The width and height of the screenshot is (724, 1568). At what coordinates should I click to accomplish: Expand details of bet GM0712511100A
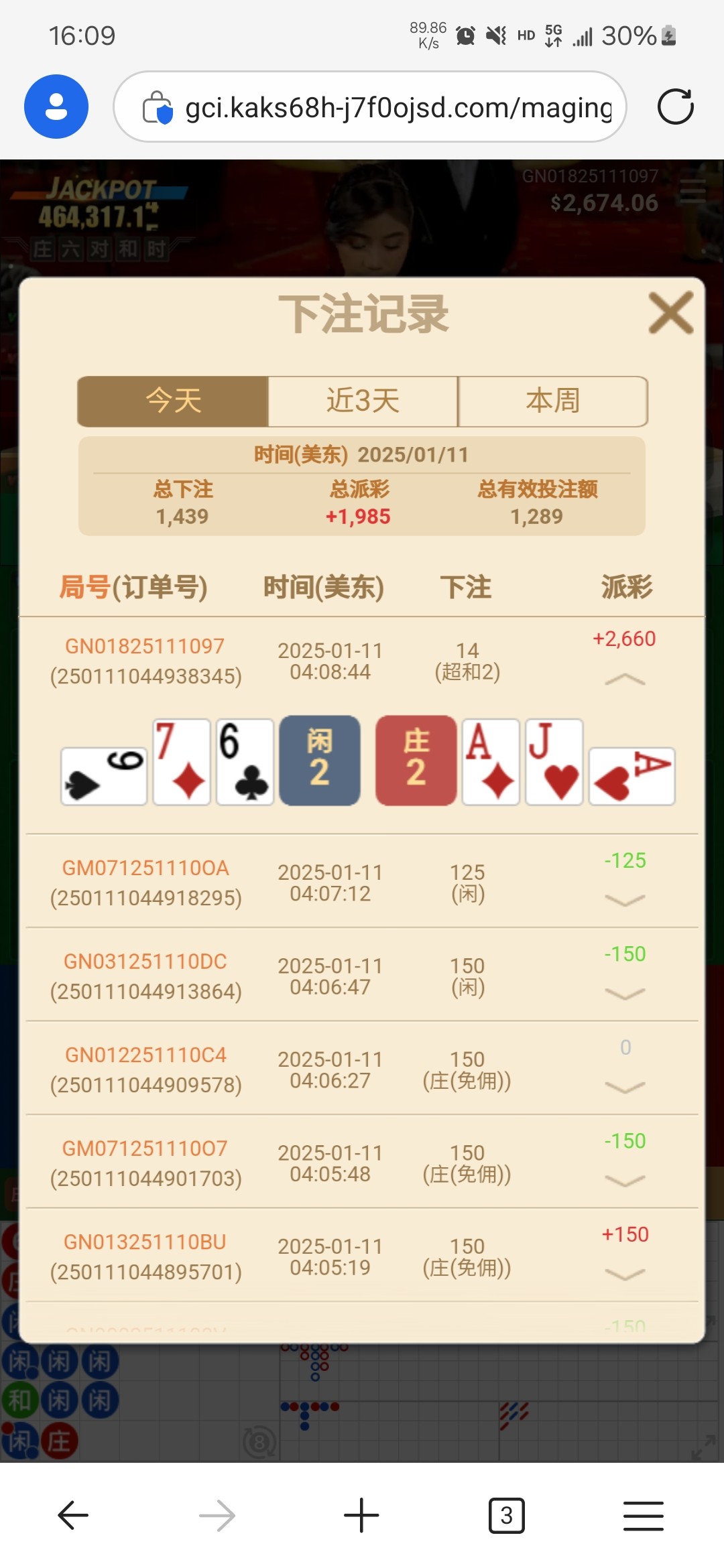tap(624, 900)
